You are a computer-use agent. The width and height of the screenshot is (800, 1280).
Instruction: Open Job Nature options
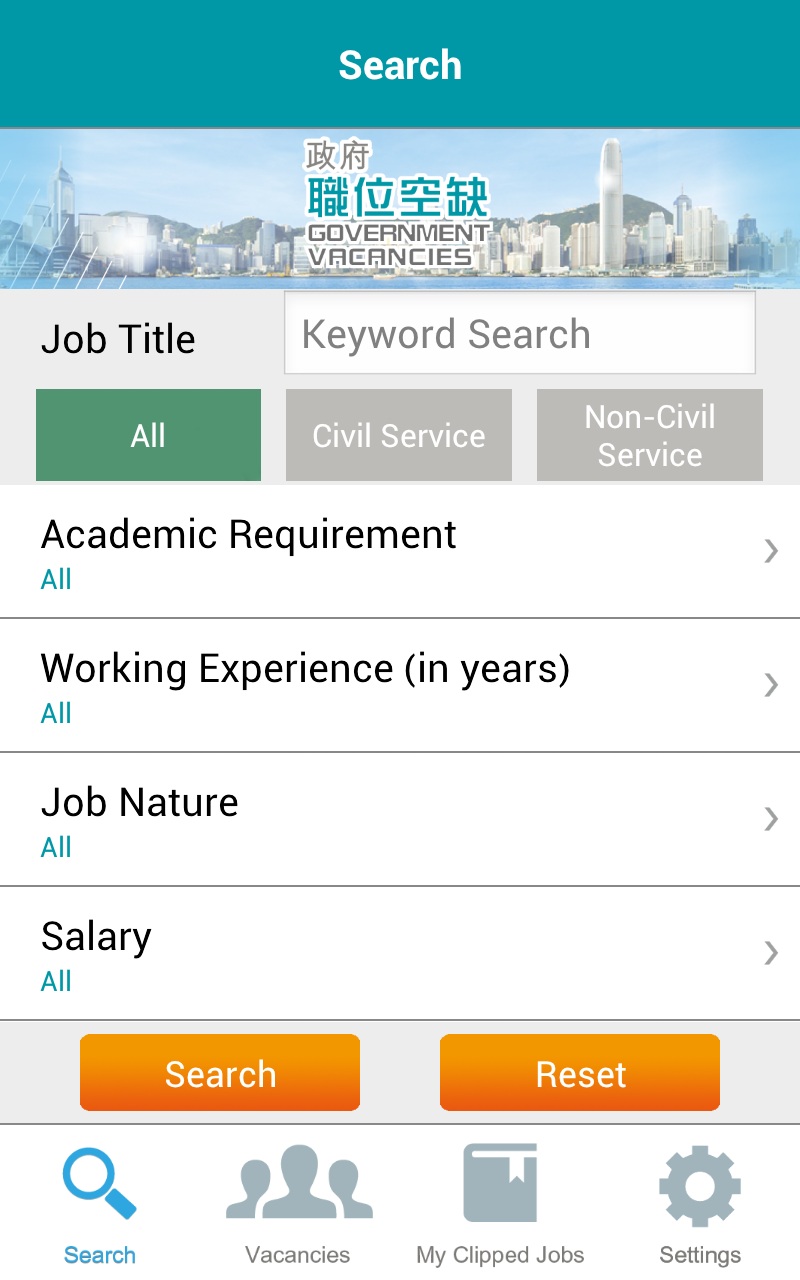coord(400,819)
